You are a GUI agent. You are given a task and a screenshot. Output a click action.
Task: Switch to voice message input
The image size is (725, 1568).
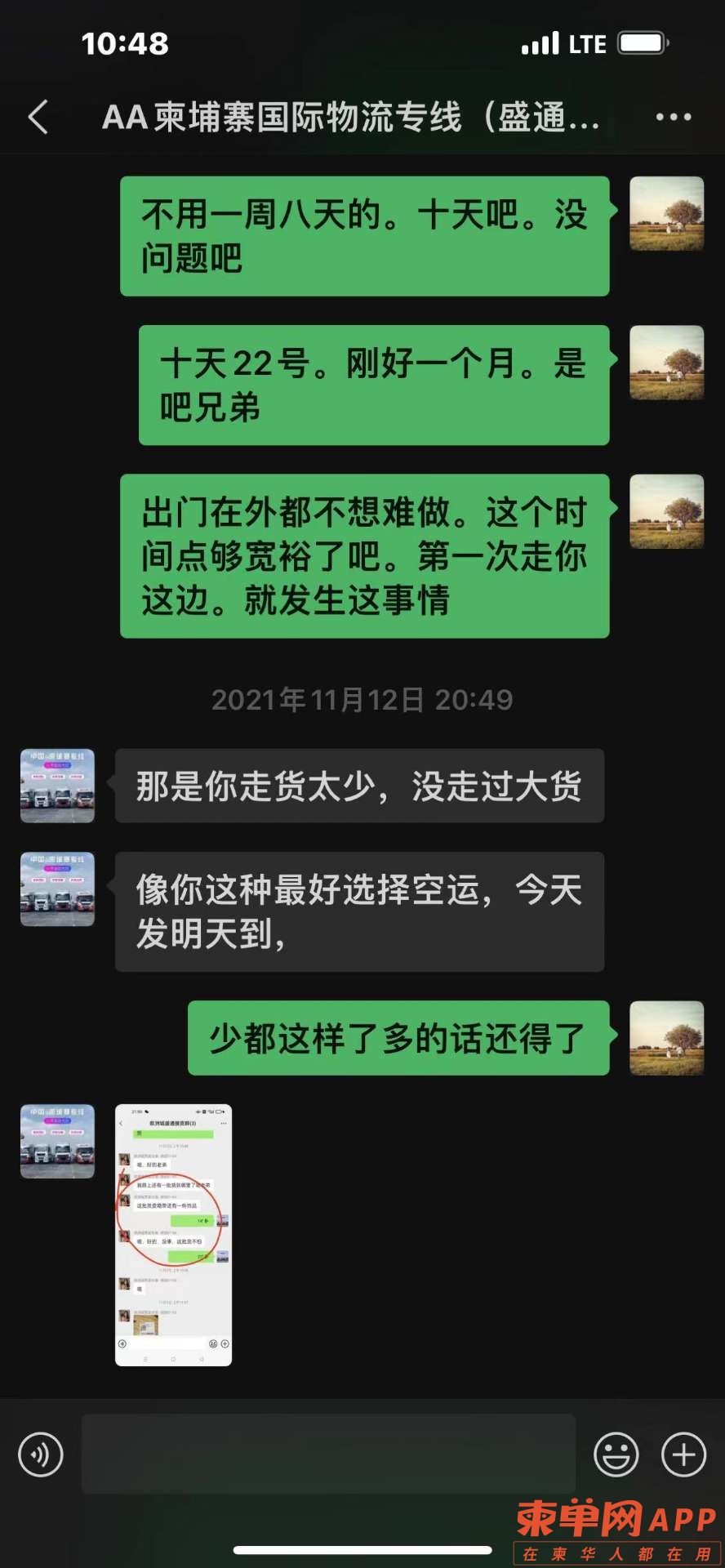[x=41, y=1454]
